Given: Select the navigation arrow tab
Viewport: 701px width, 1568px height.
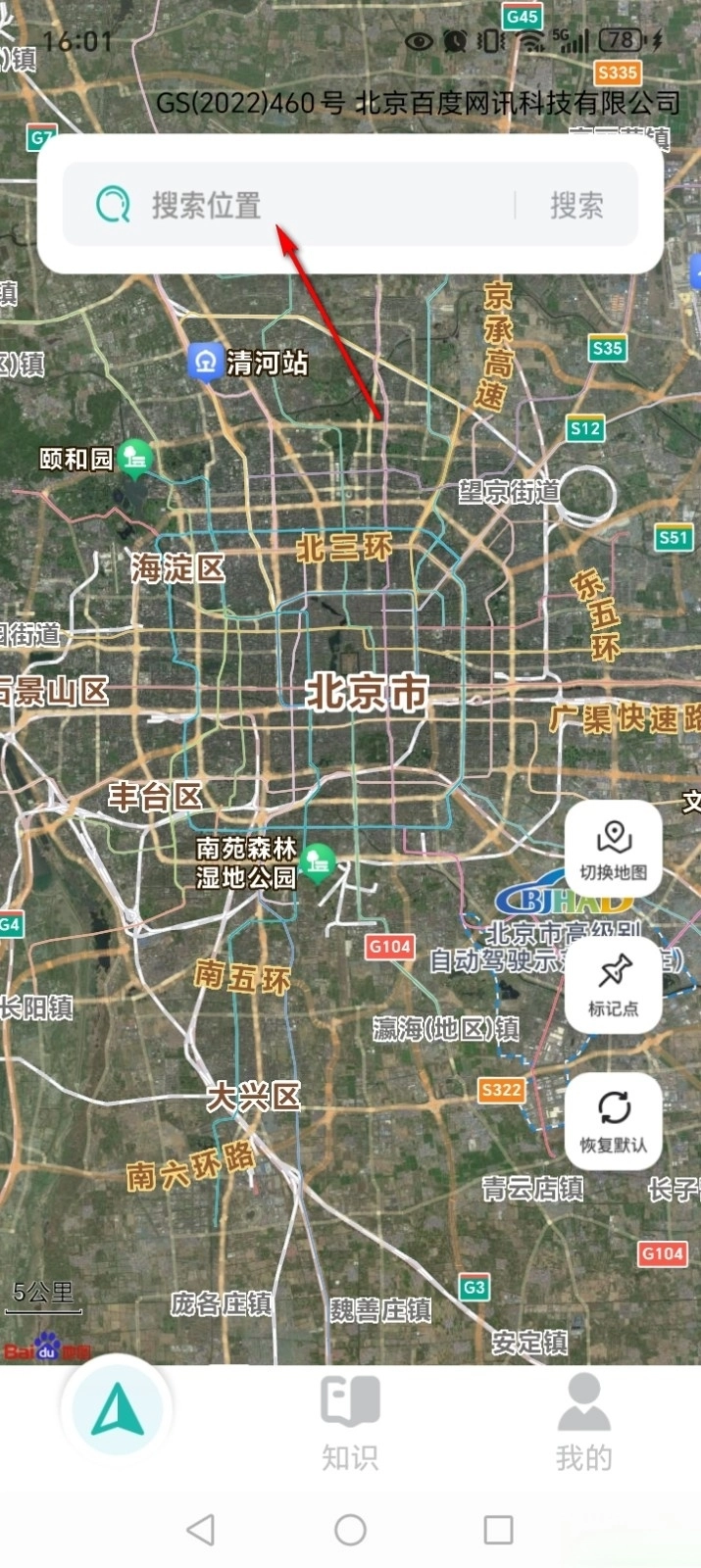Looking at the screenshot, I should (x=118, y=1409).
